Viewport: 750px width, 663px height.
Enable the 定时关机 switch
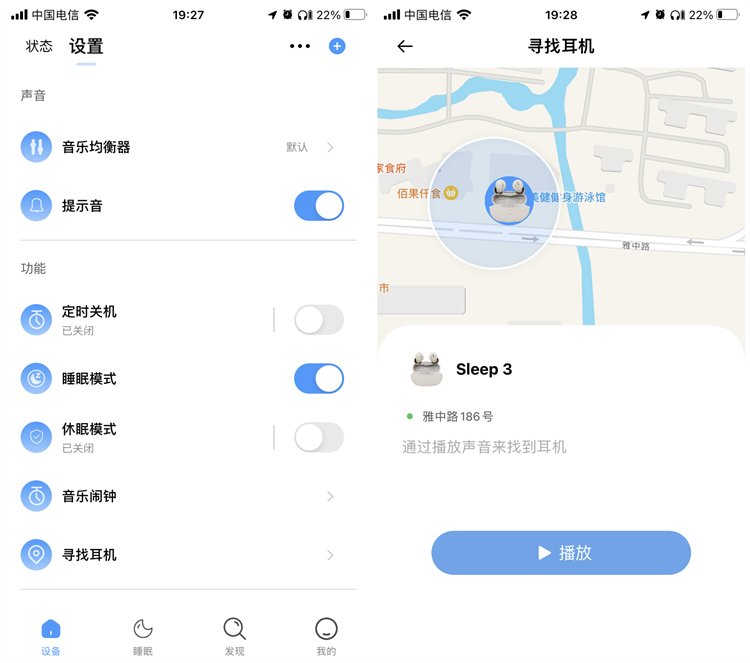[x=318, y=320]
